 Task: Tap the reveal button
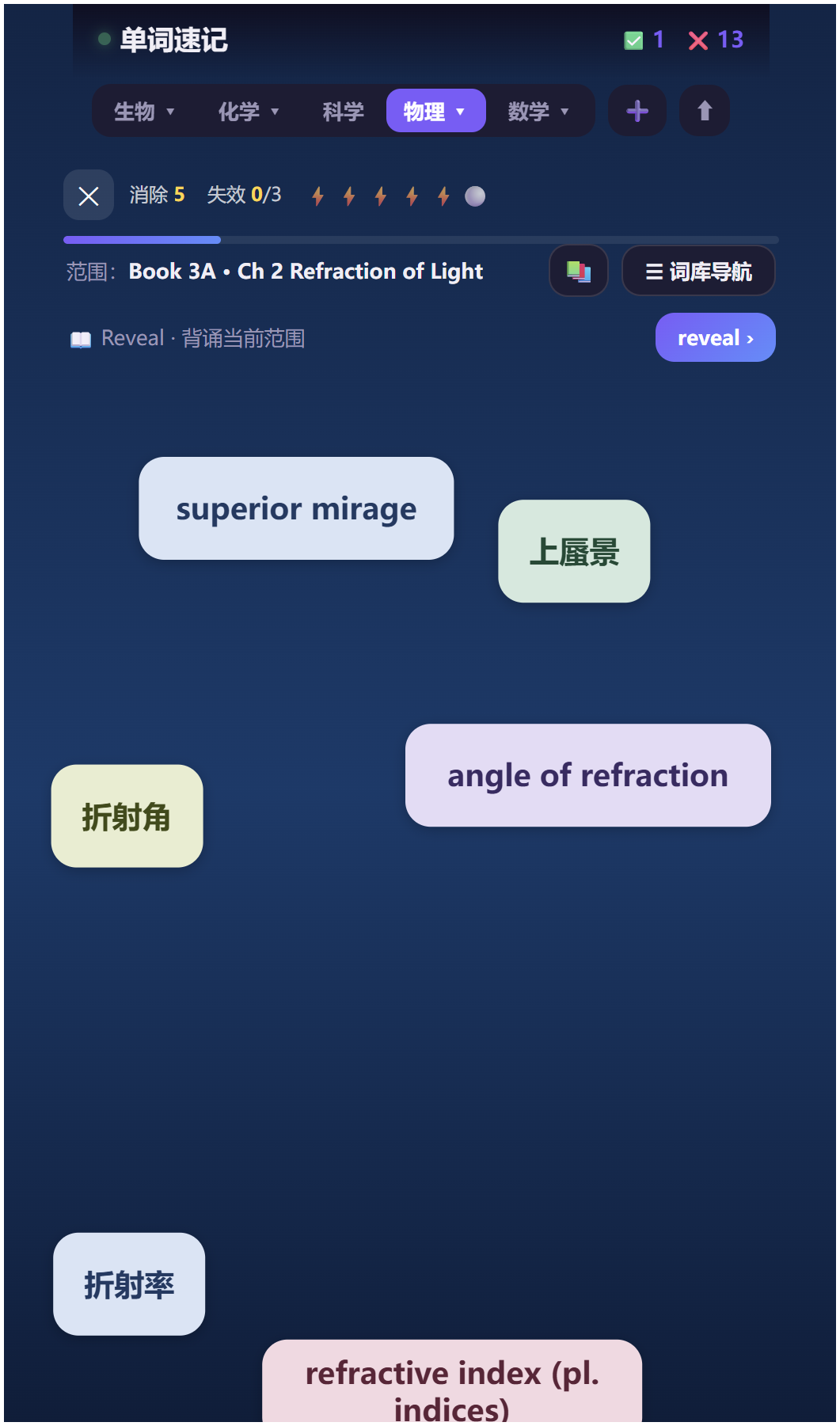coord(715,337)
